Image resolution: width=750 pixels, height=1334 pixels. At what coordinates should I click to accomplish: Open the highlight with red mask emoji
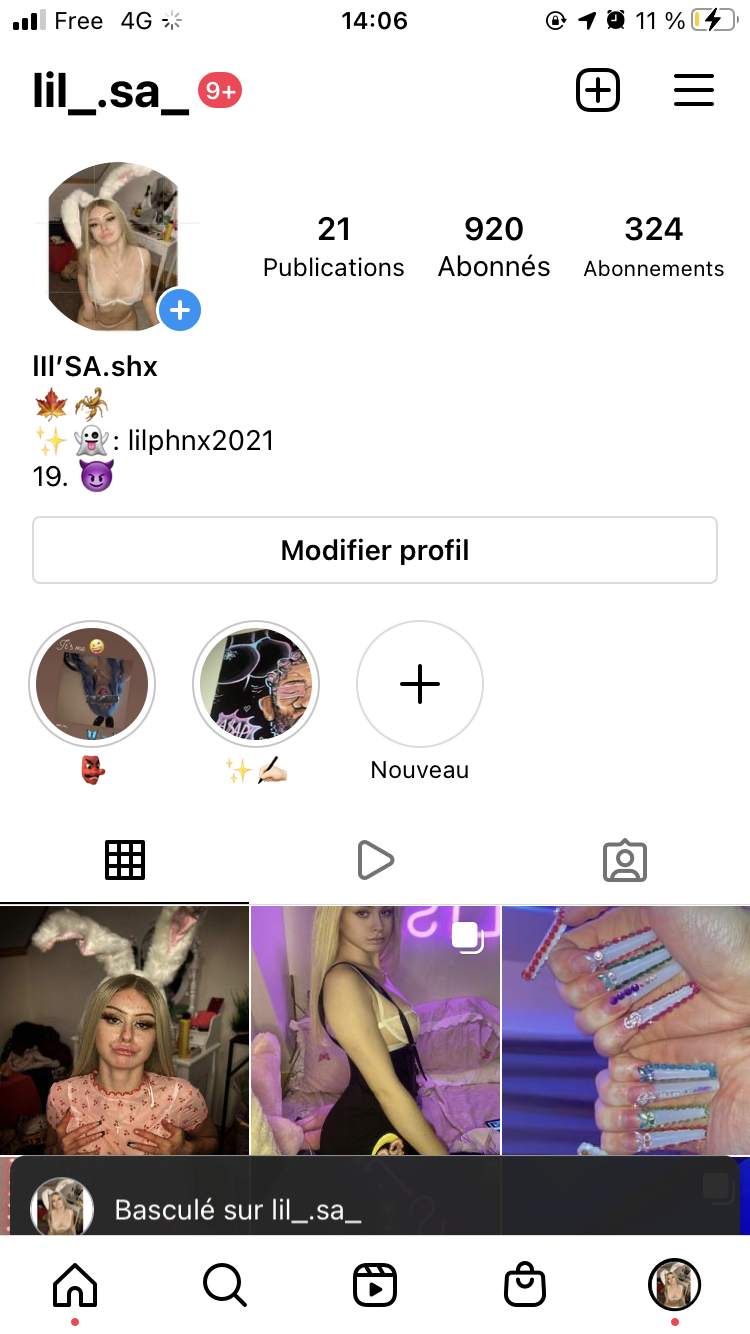click(92, 685)
